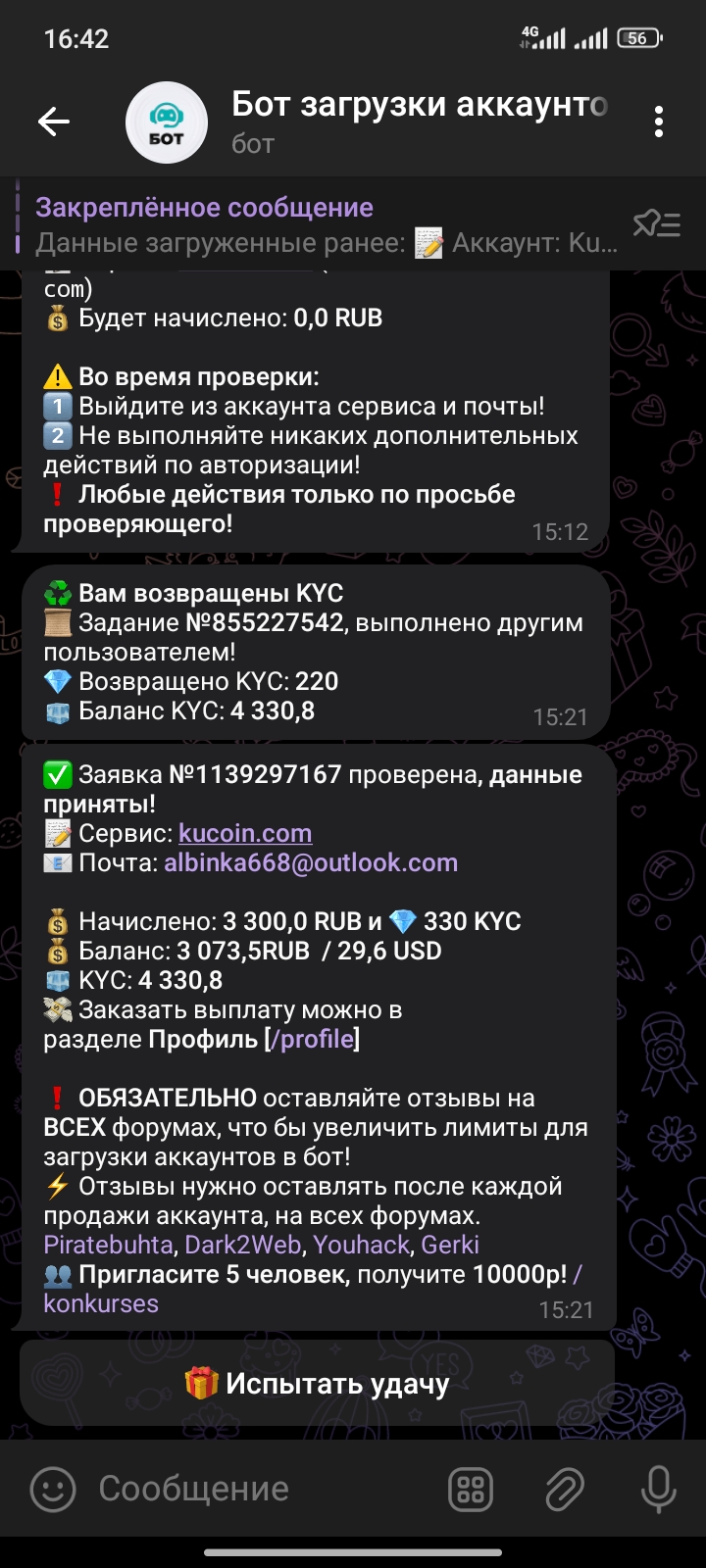Open the emoji picker

point(53,1490)
